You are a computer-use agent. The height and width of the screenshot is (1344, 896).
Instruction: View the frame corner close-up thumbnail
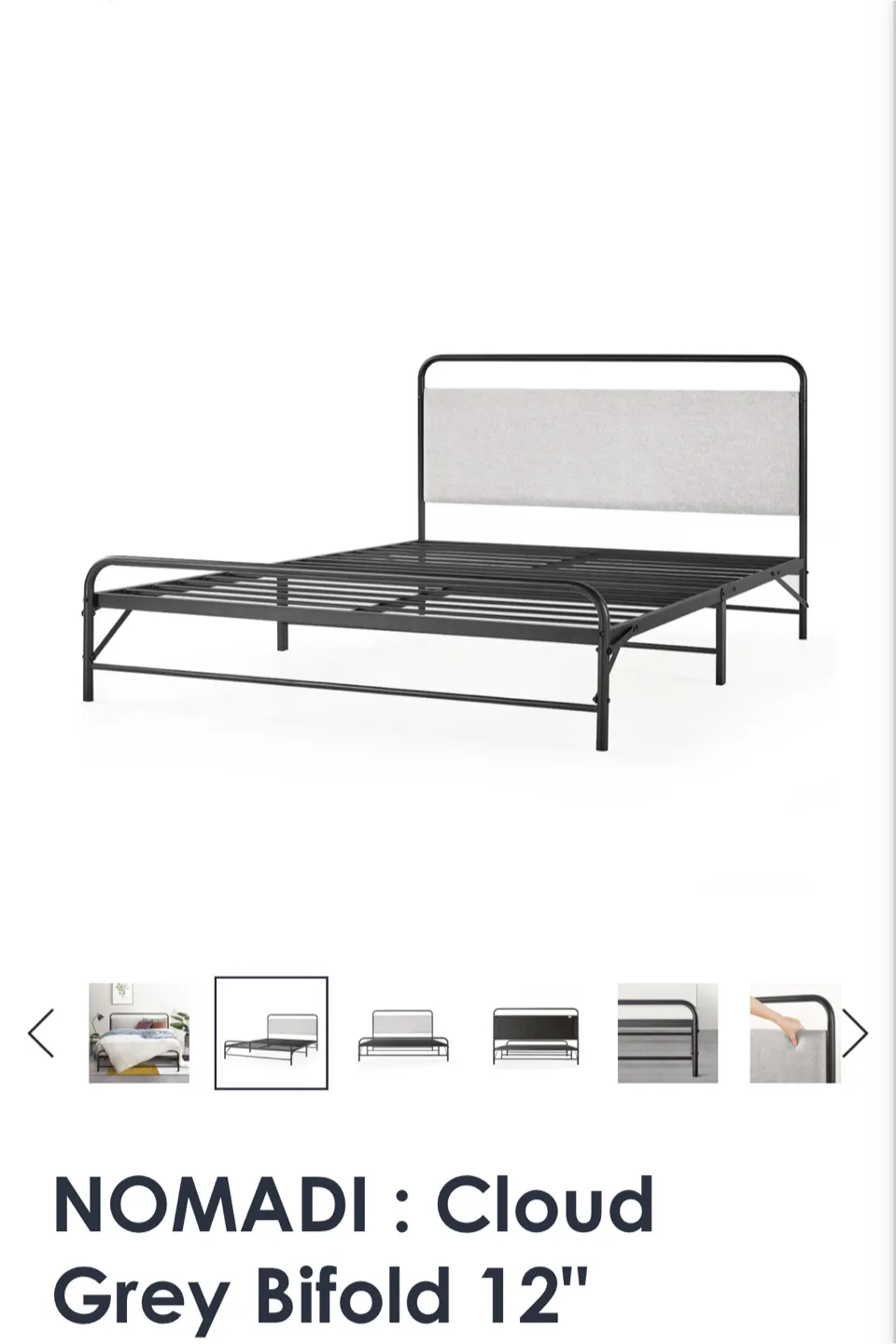(667, 1033)
